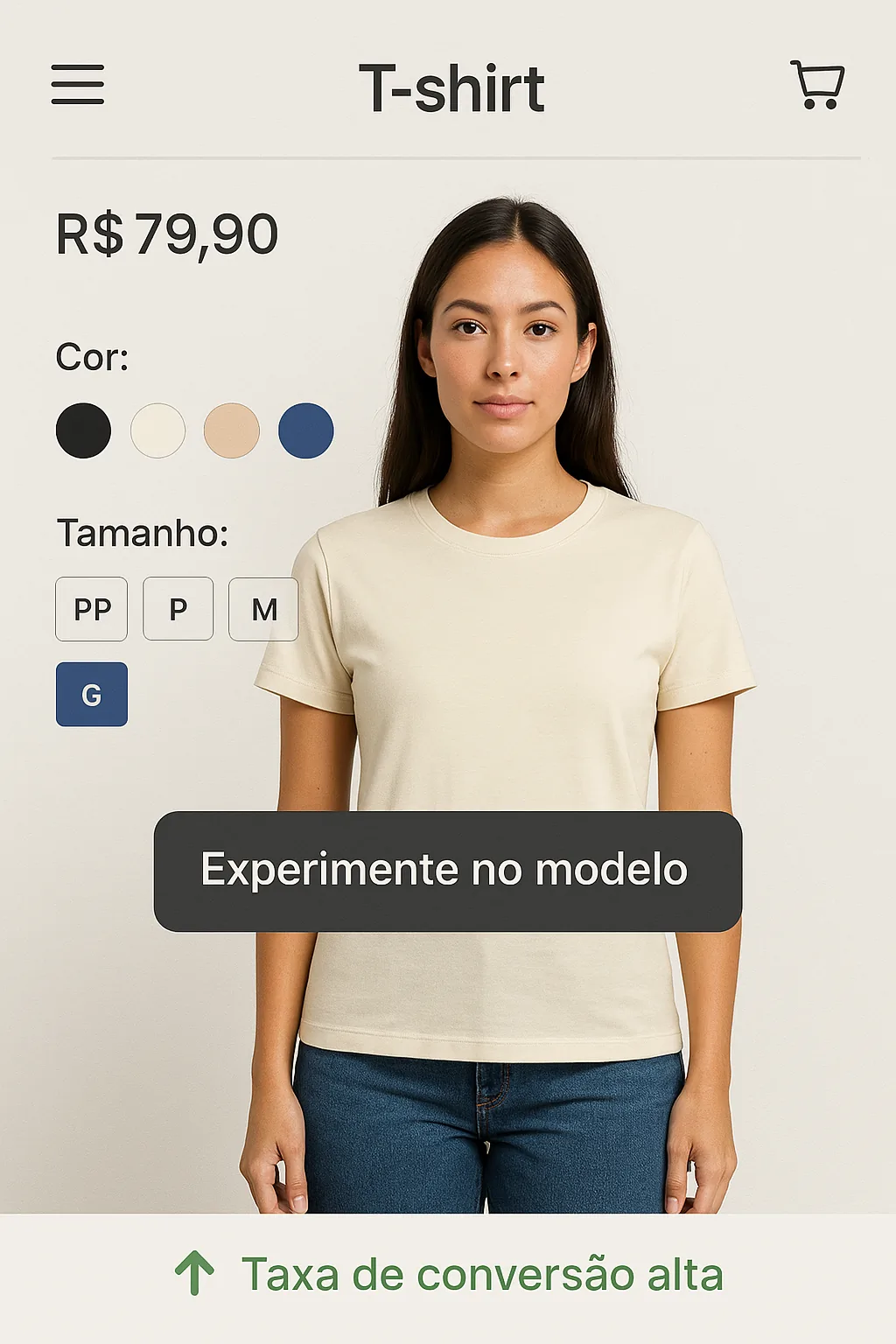
Task: Click the T-shirt page title
Action: click(454, 87)
